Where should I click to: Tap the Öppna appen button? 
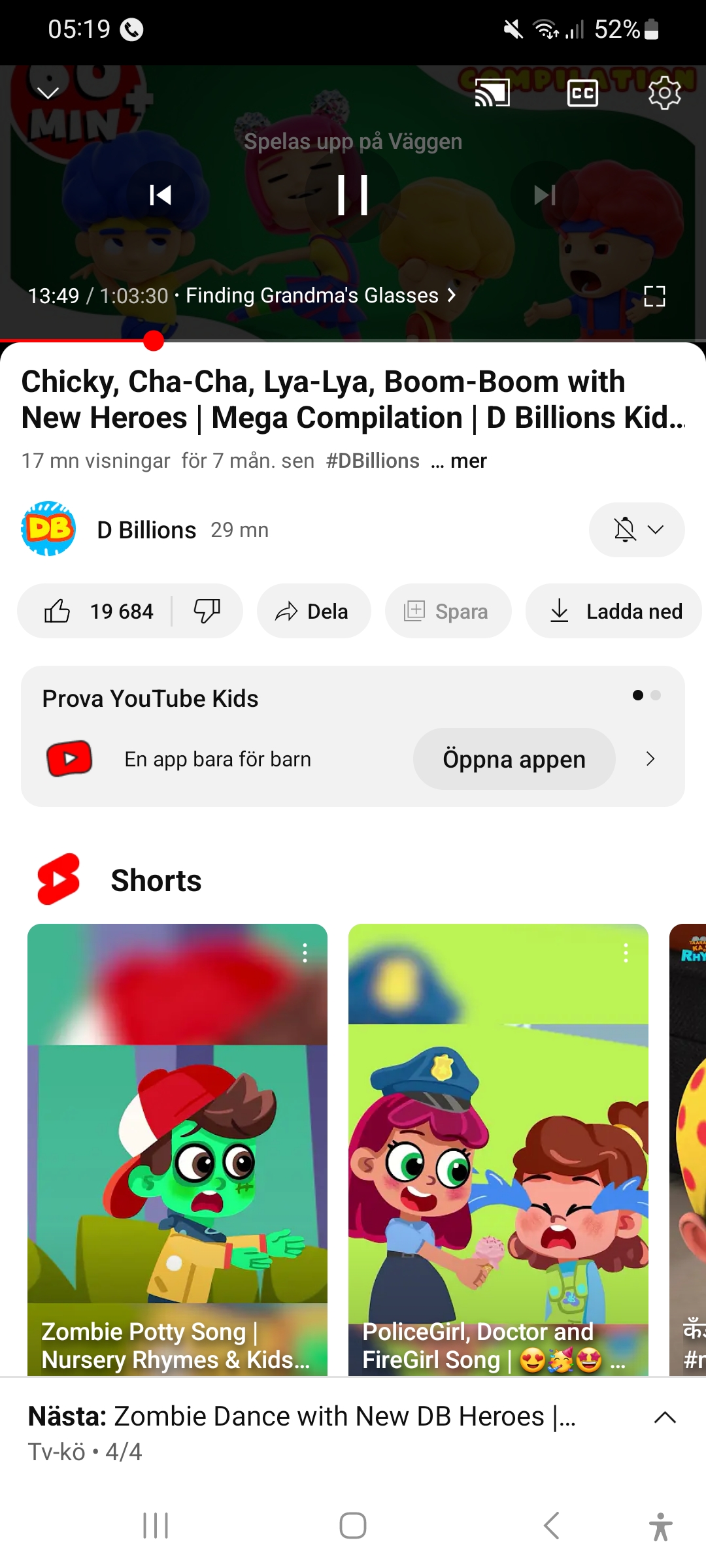coord(514,759)
